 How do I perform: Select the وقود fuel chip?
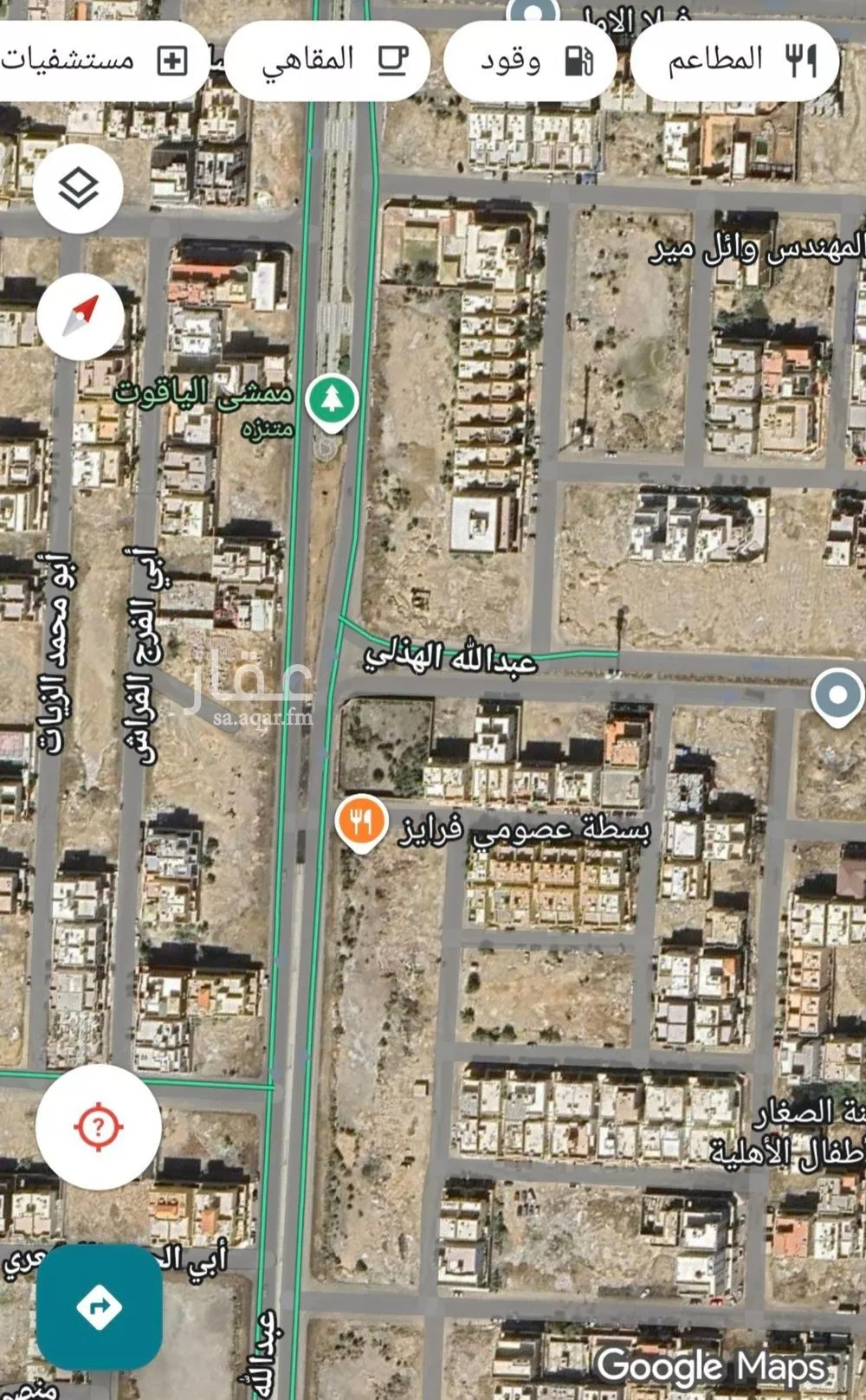click(530, 61)
